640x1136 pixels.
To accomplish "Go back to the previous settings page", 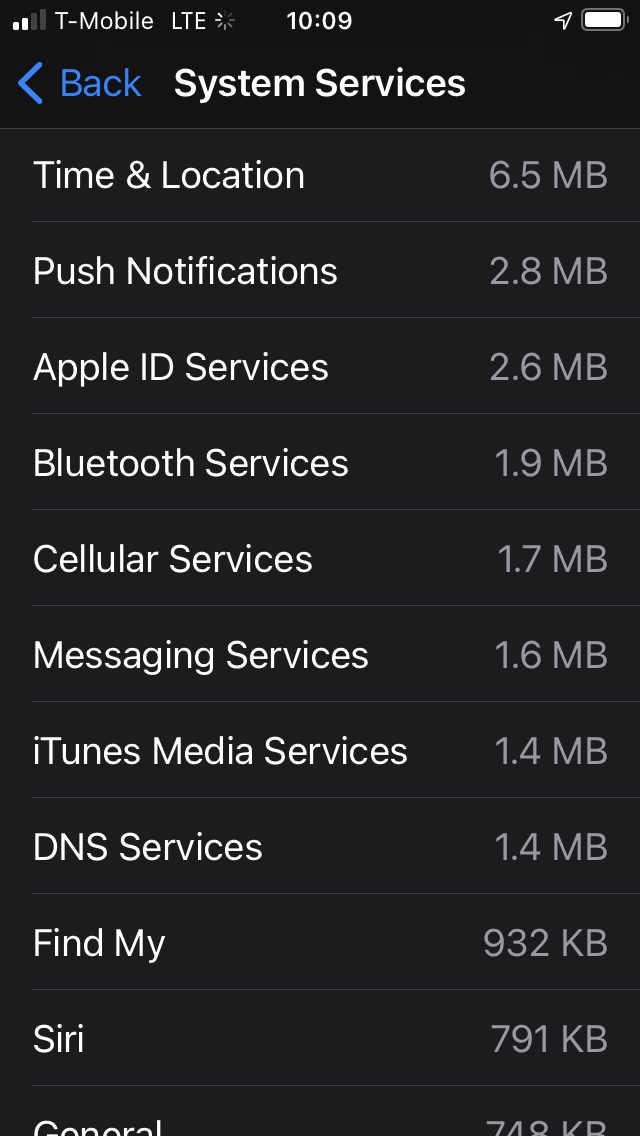I will pyautogui.click(x=80, y=83).
